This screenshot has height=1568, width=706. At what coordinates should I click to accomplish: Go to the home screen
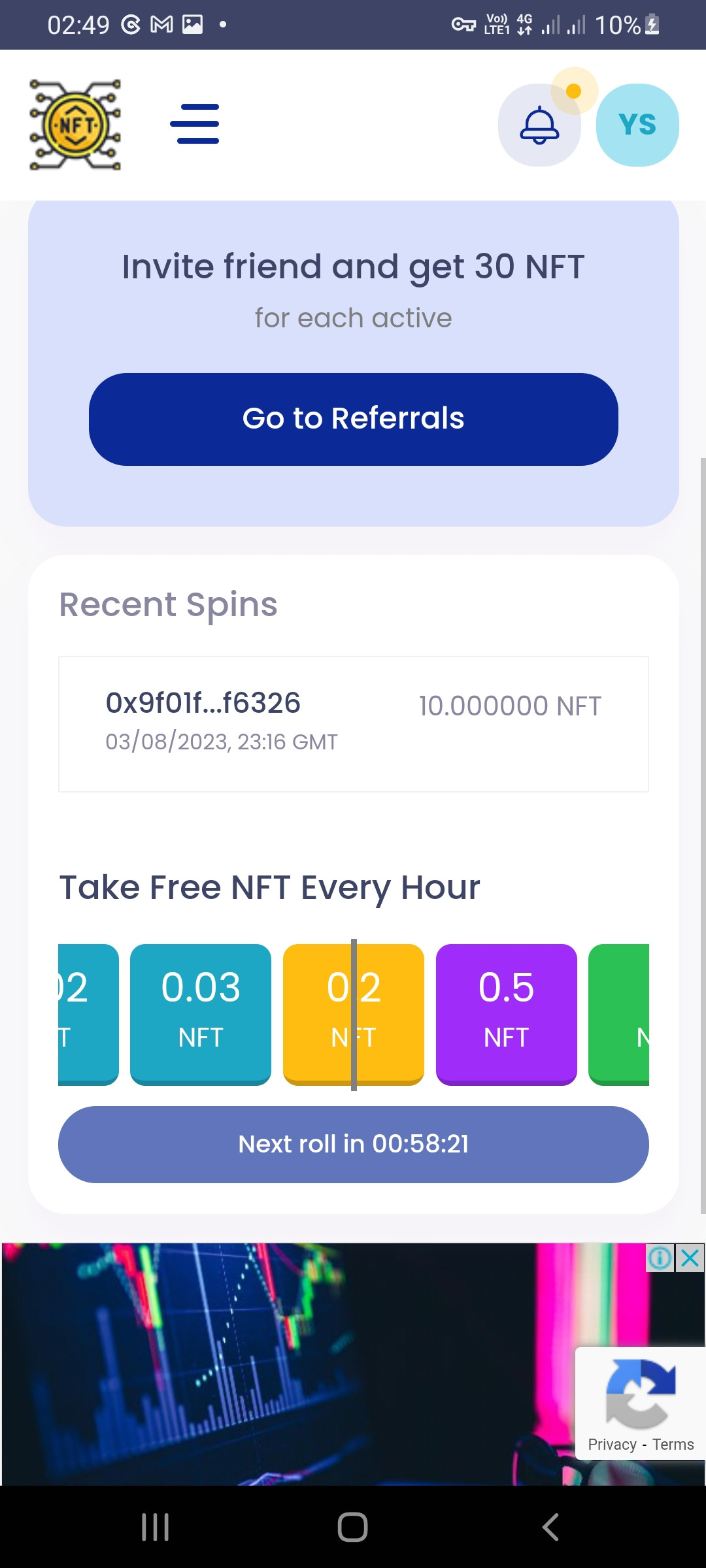(x=353, y=1527)
